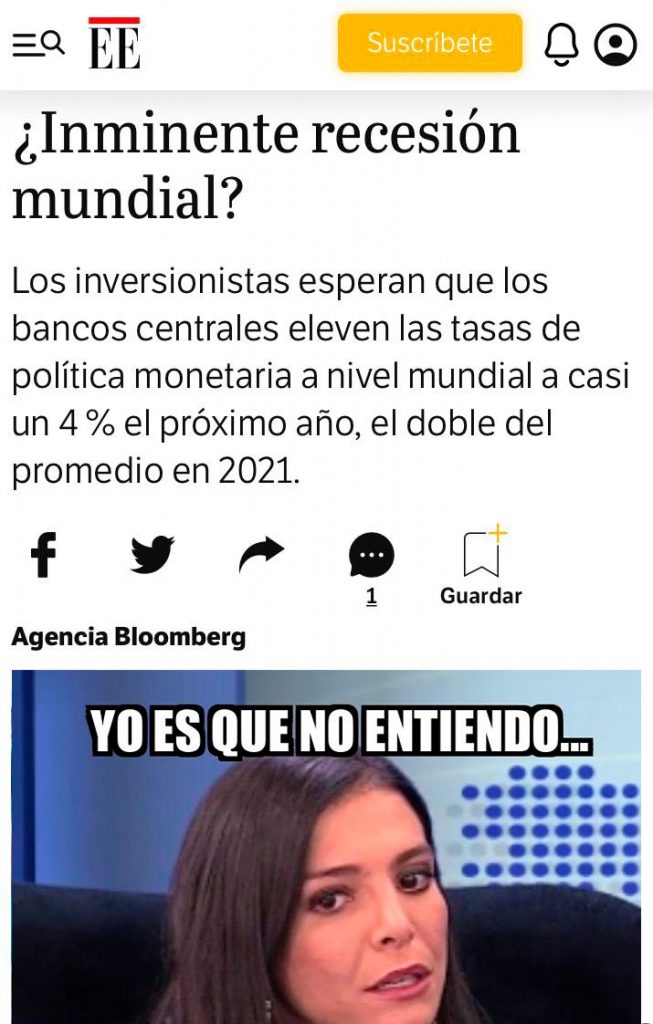Image resolution: width=653 pixels, height=1024 pixels.
Task: Open the menu and search button
Action: click(38, 44)
